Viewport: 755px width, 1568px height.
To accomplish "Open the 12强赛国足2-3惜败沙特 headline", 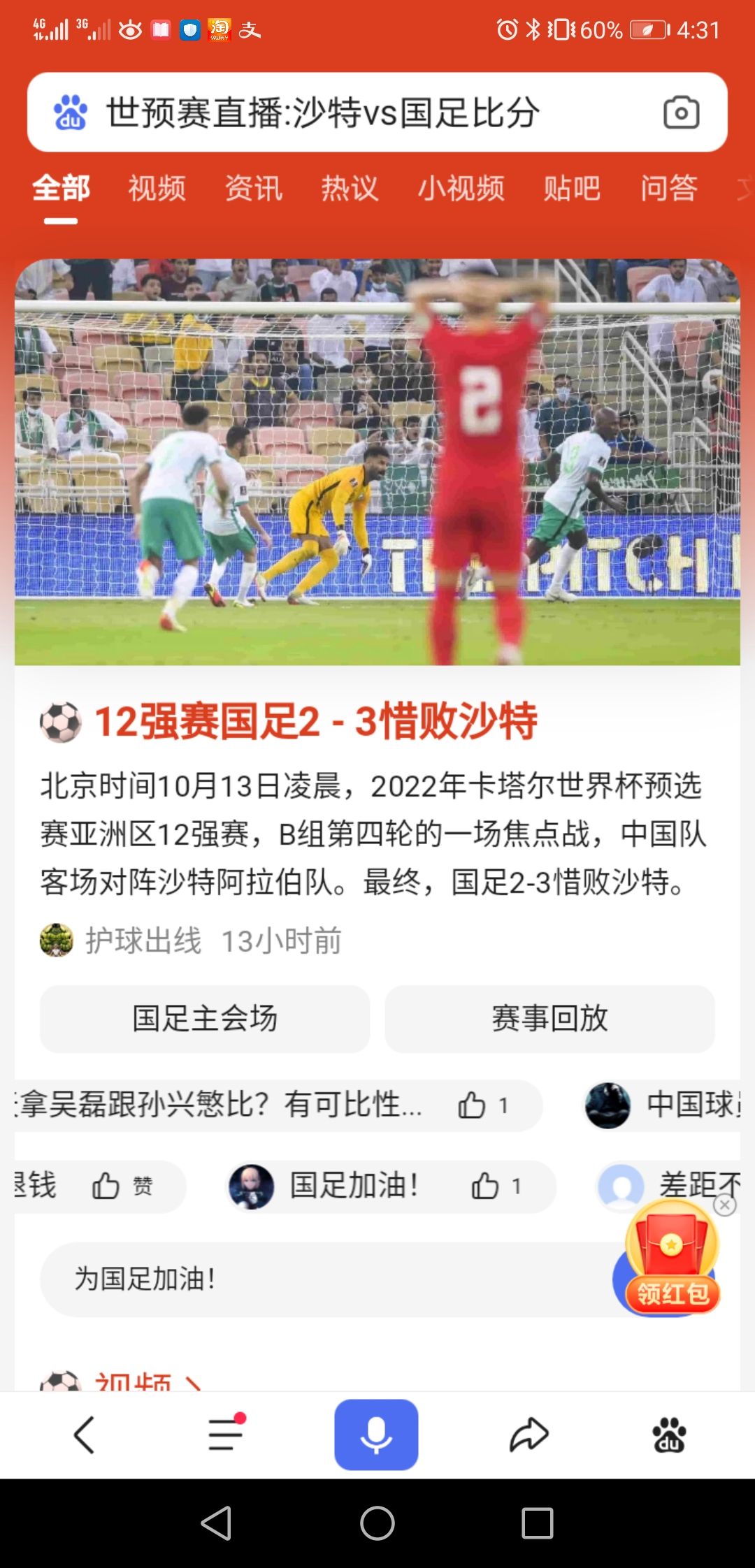I will point(316,721).
